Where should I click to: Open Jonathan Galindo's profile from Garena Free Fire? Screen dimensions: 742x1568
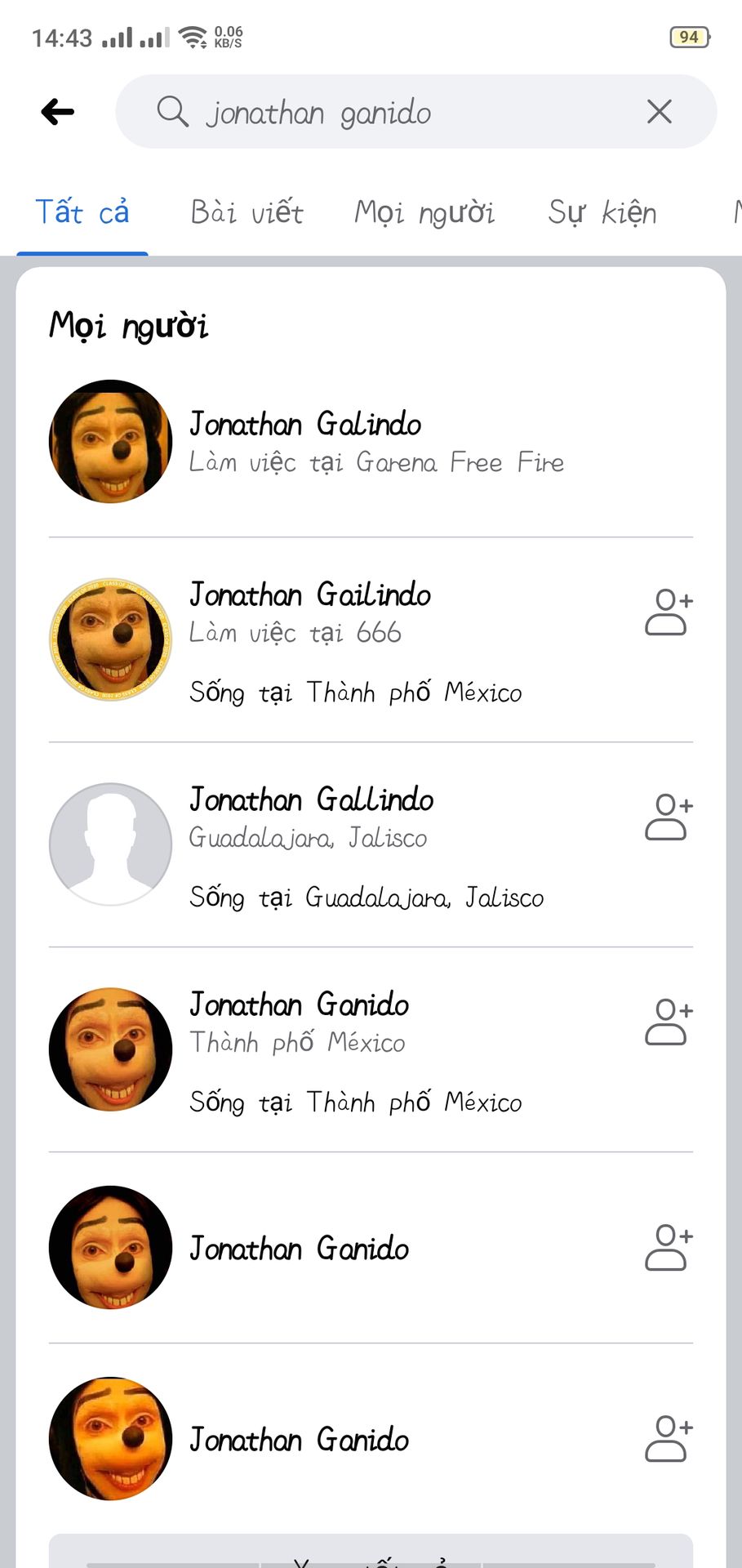click(305, 425)
